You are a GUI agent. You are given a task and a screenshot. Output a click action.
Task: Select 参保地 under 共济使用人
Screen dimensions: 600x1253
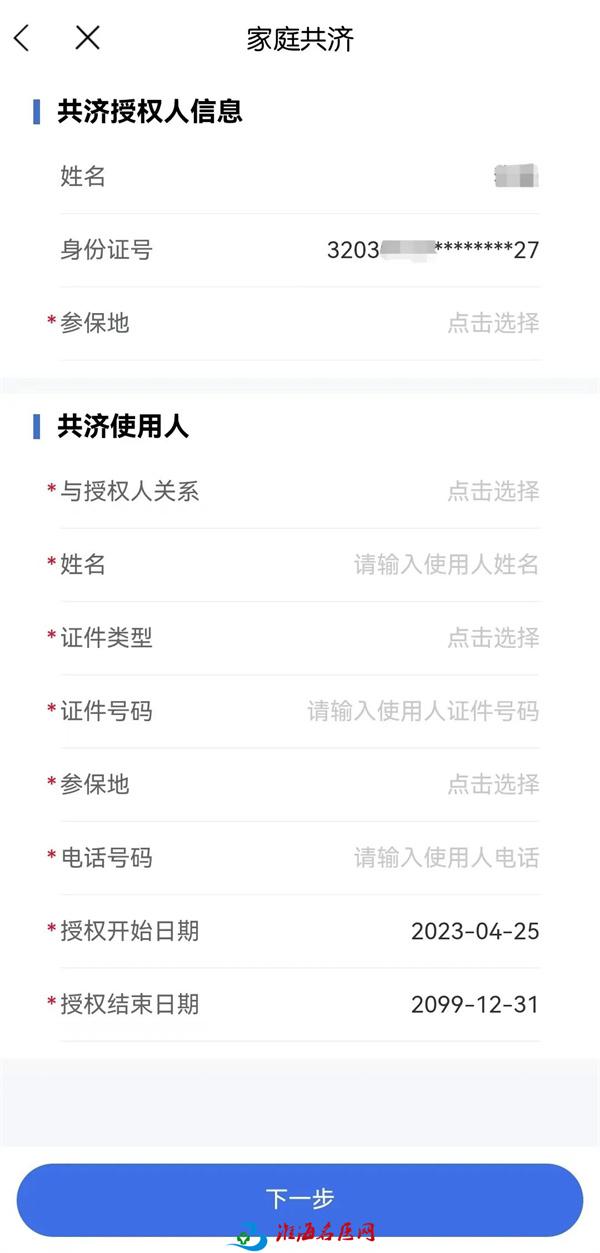click(x=300, y=784)
